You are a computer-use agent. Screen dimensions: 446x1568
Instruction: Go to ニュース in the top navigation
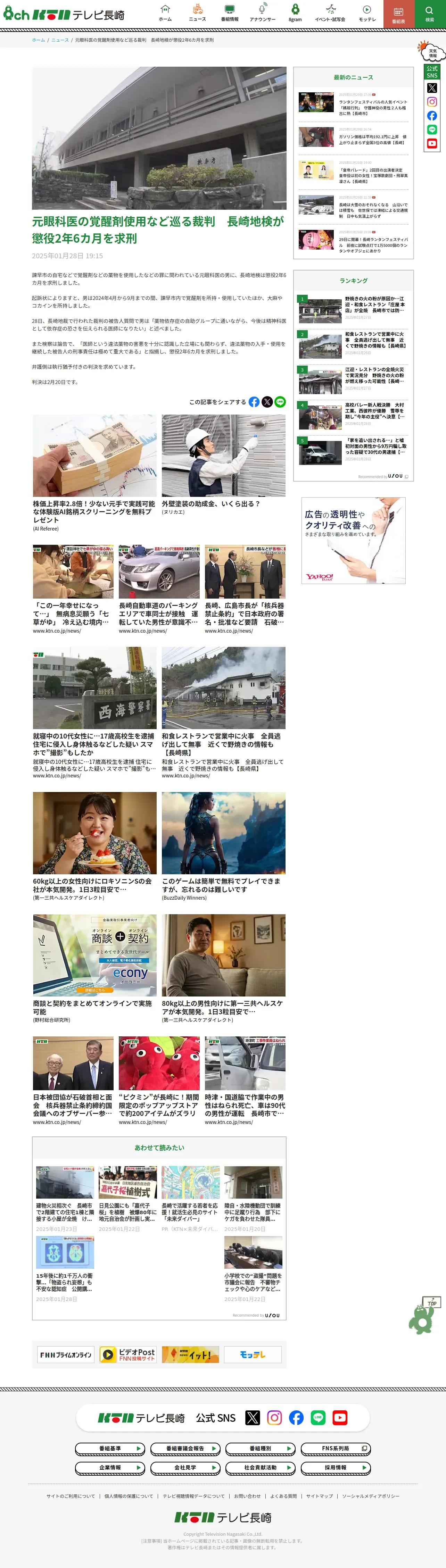click(x=197, y=14)
